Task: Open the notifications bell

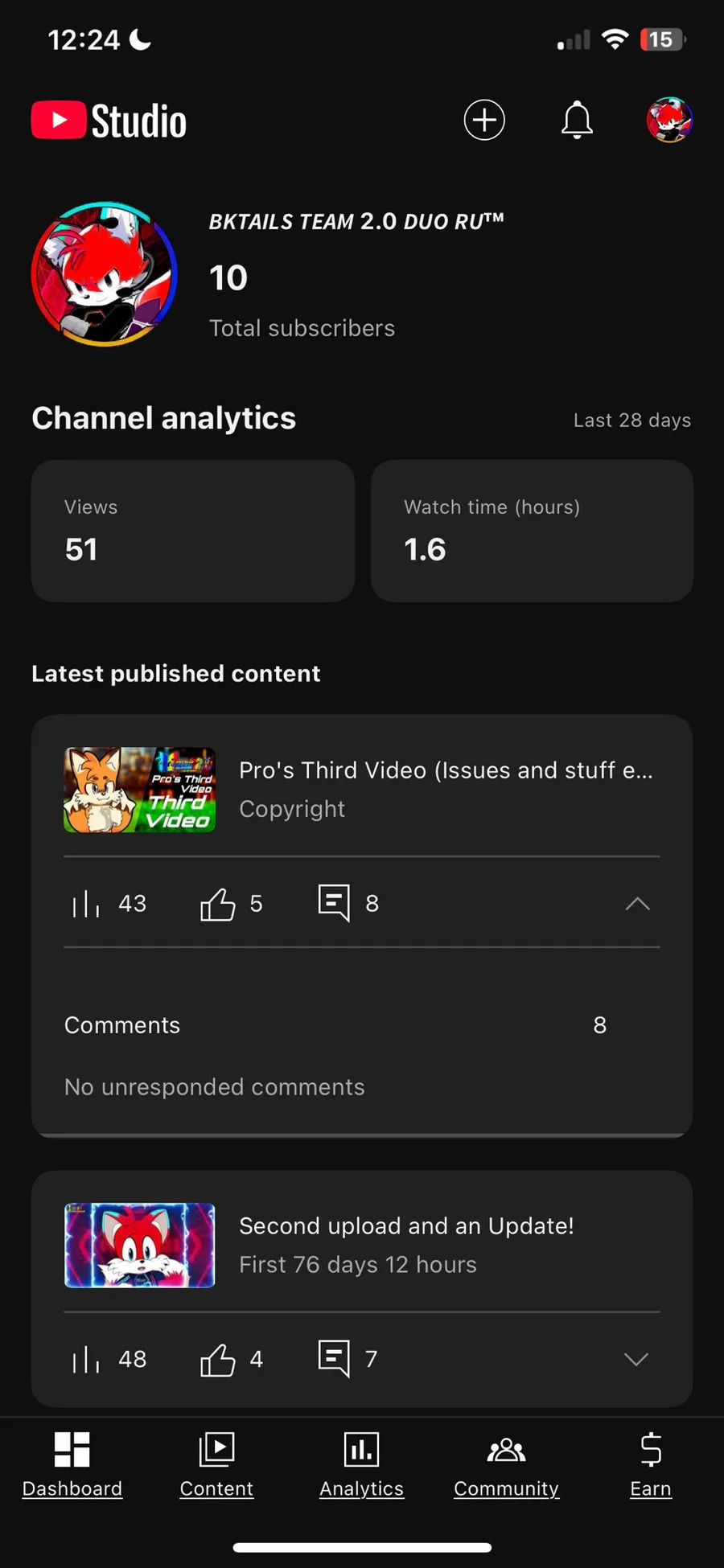Action: coord(577,121)
